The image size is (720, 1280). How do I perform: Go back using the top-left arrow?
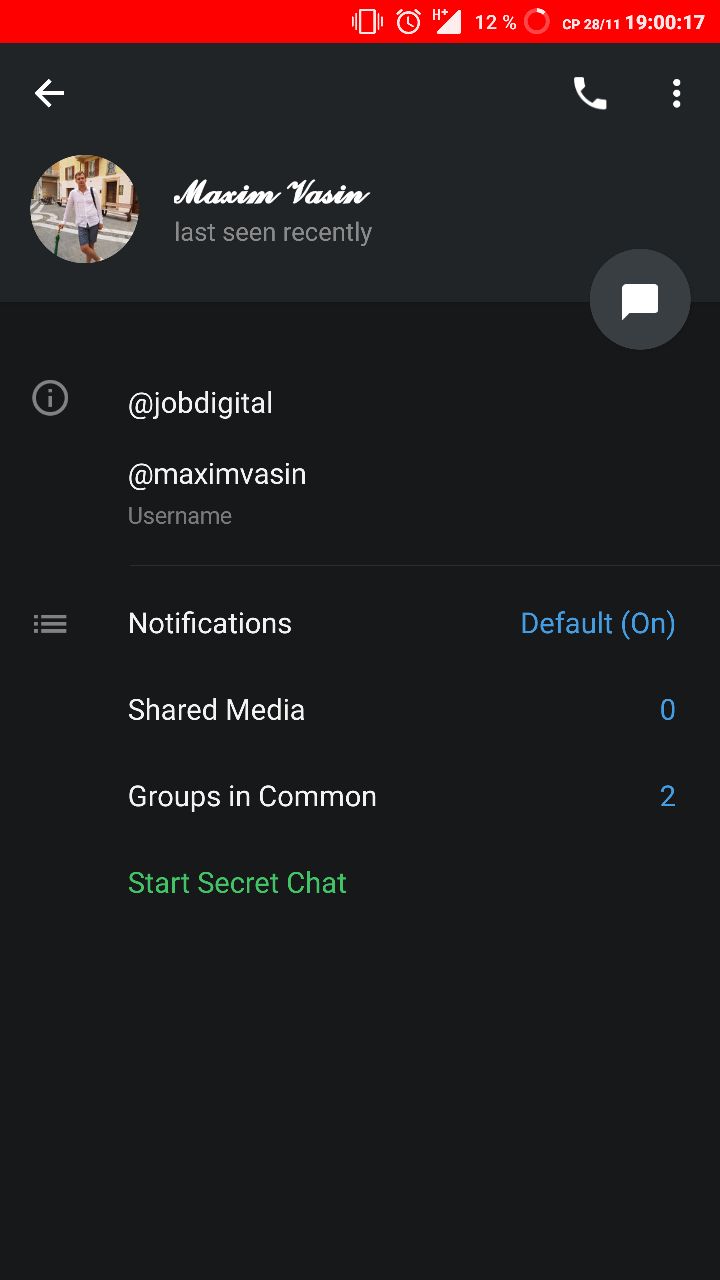click(x=49, y=93)
